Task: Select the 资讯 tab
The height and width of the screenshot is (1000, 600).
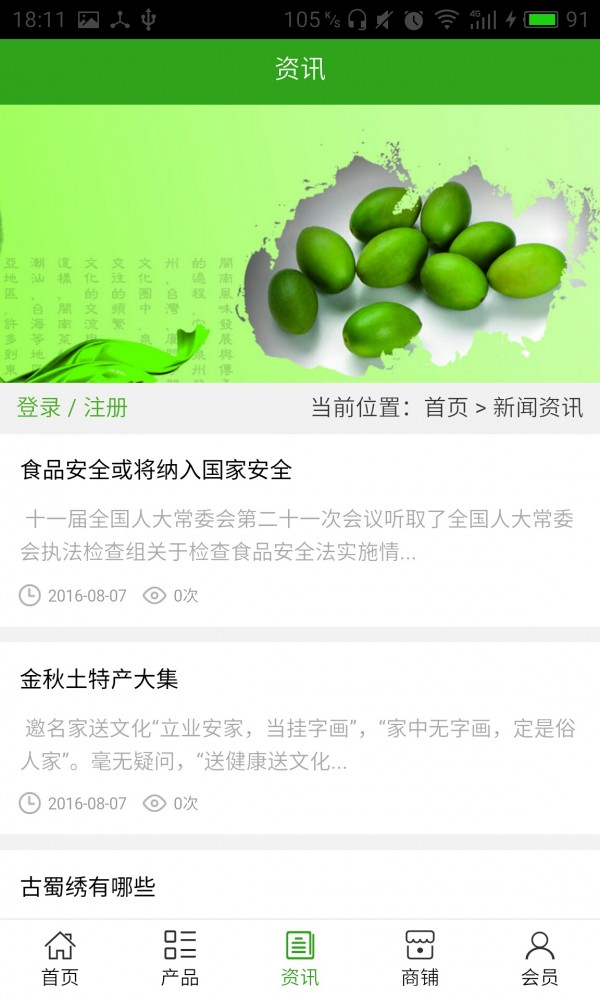Action: [x=300, y=958]
